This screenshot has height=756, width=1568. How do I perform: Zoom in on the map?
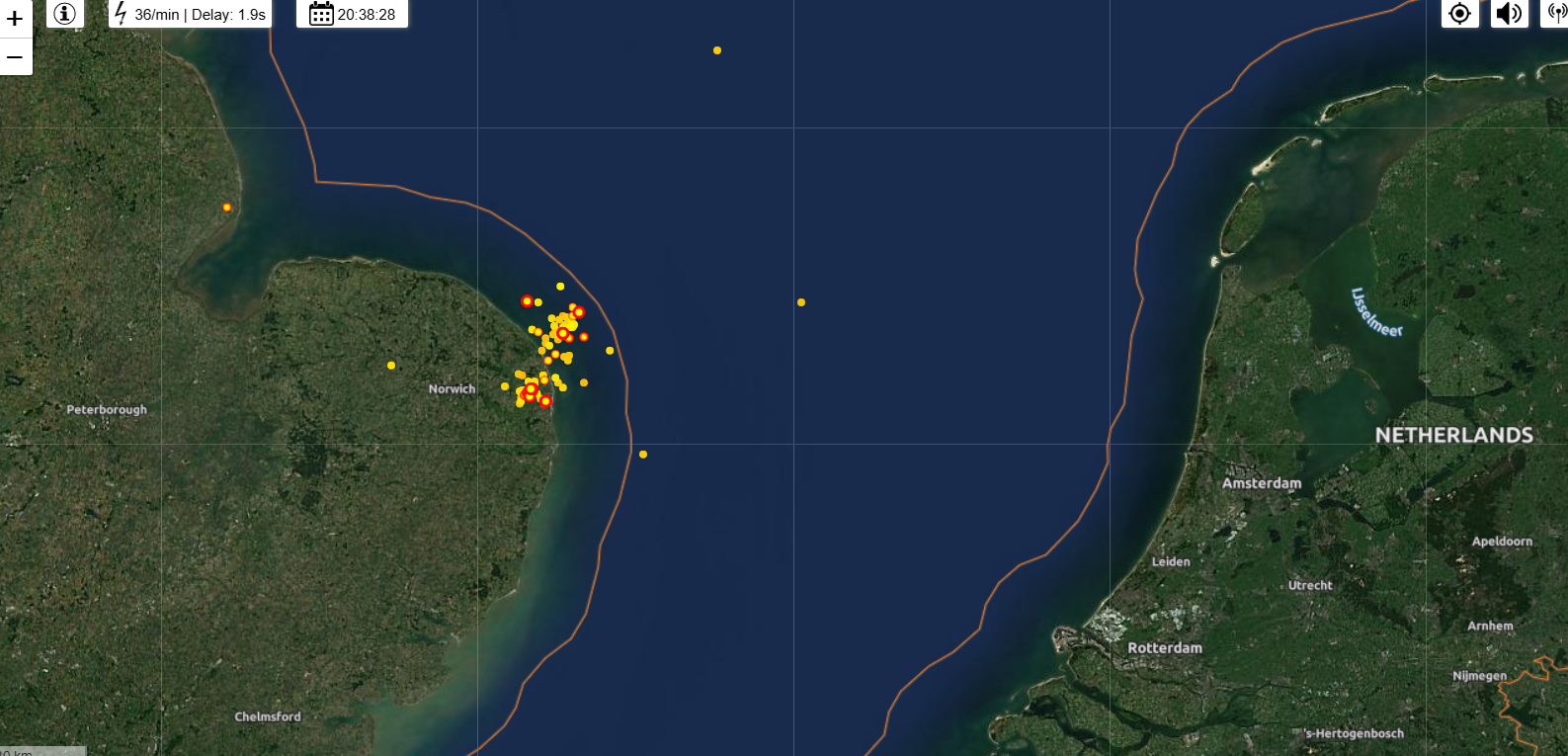click(15, 19)
